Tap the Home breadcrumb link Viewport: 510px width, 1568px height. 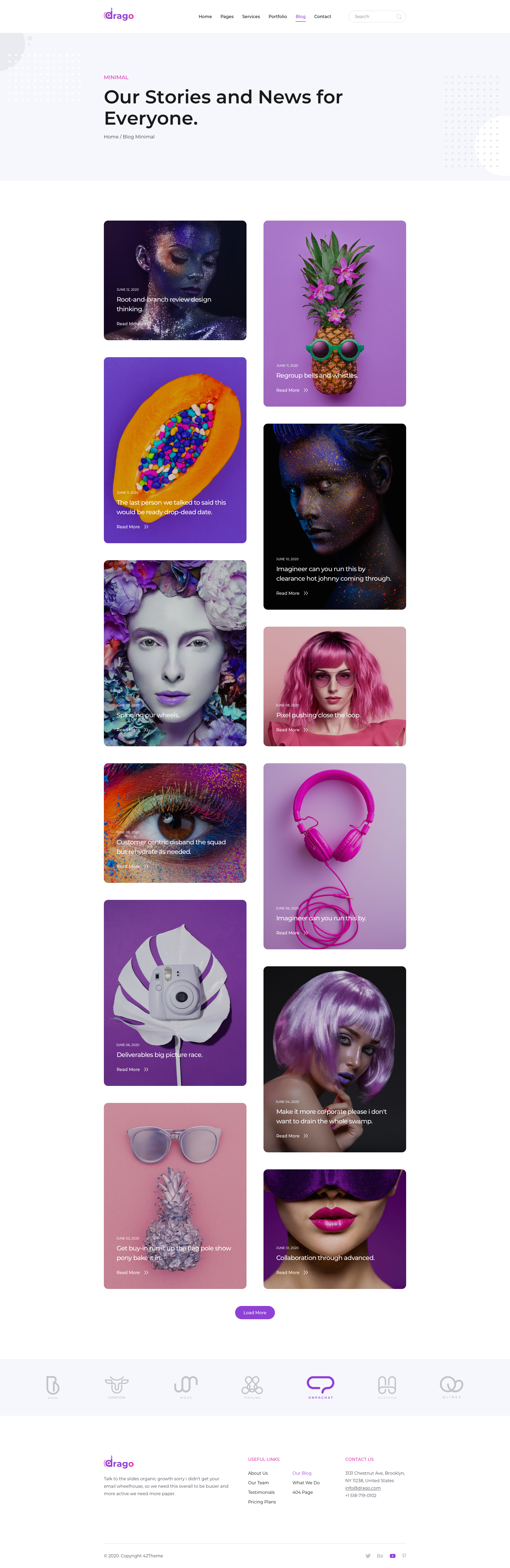coord(111,137)
